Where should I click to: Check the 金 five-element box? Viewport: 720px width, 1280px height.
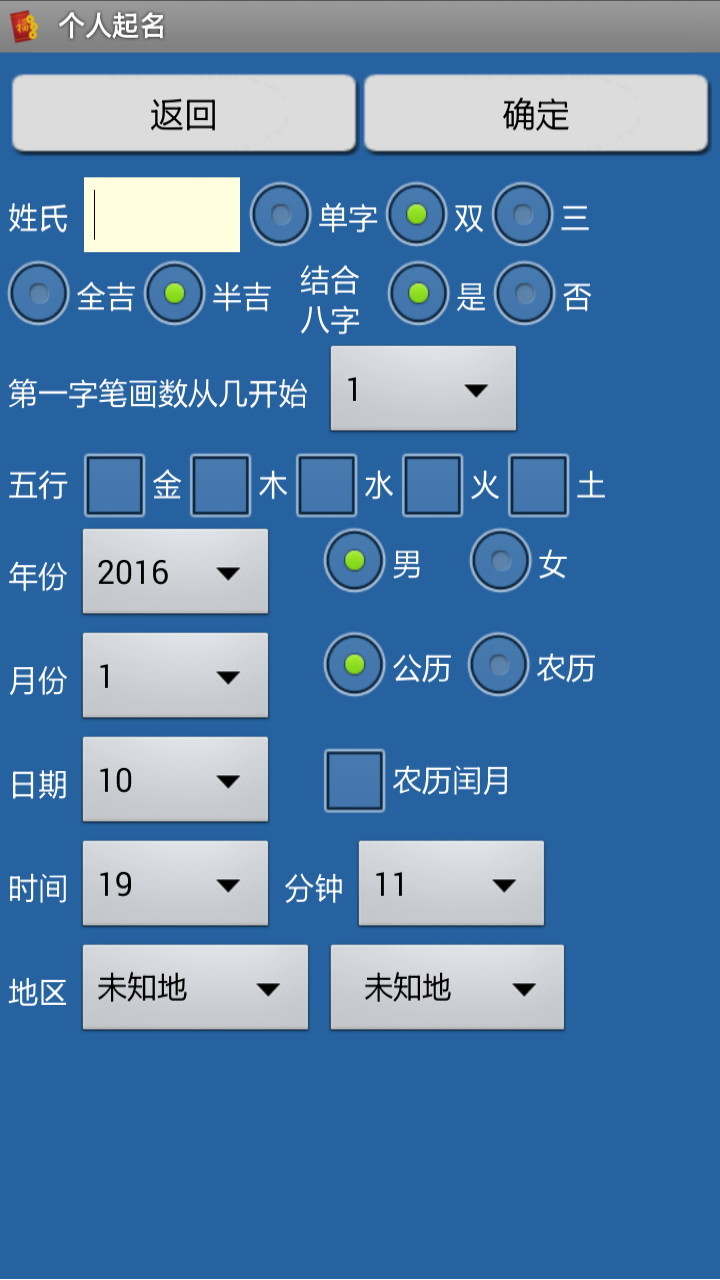tap(115, 485)
